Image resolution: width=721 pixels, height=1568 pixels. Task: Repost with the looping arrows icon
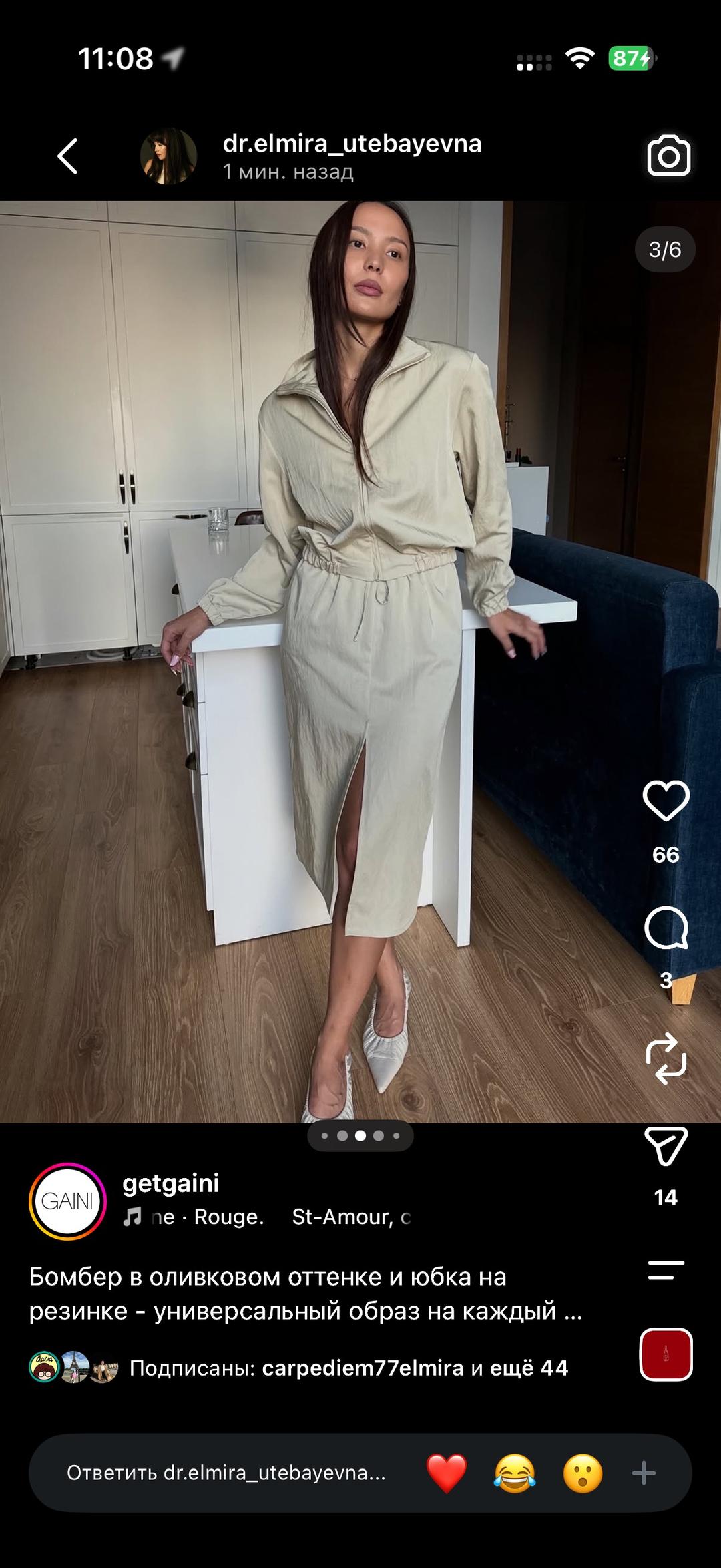pyautogui.click(x=666, y=1059)
